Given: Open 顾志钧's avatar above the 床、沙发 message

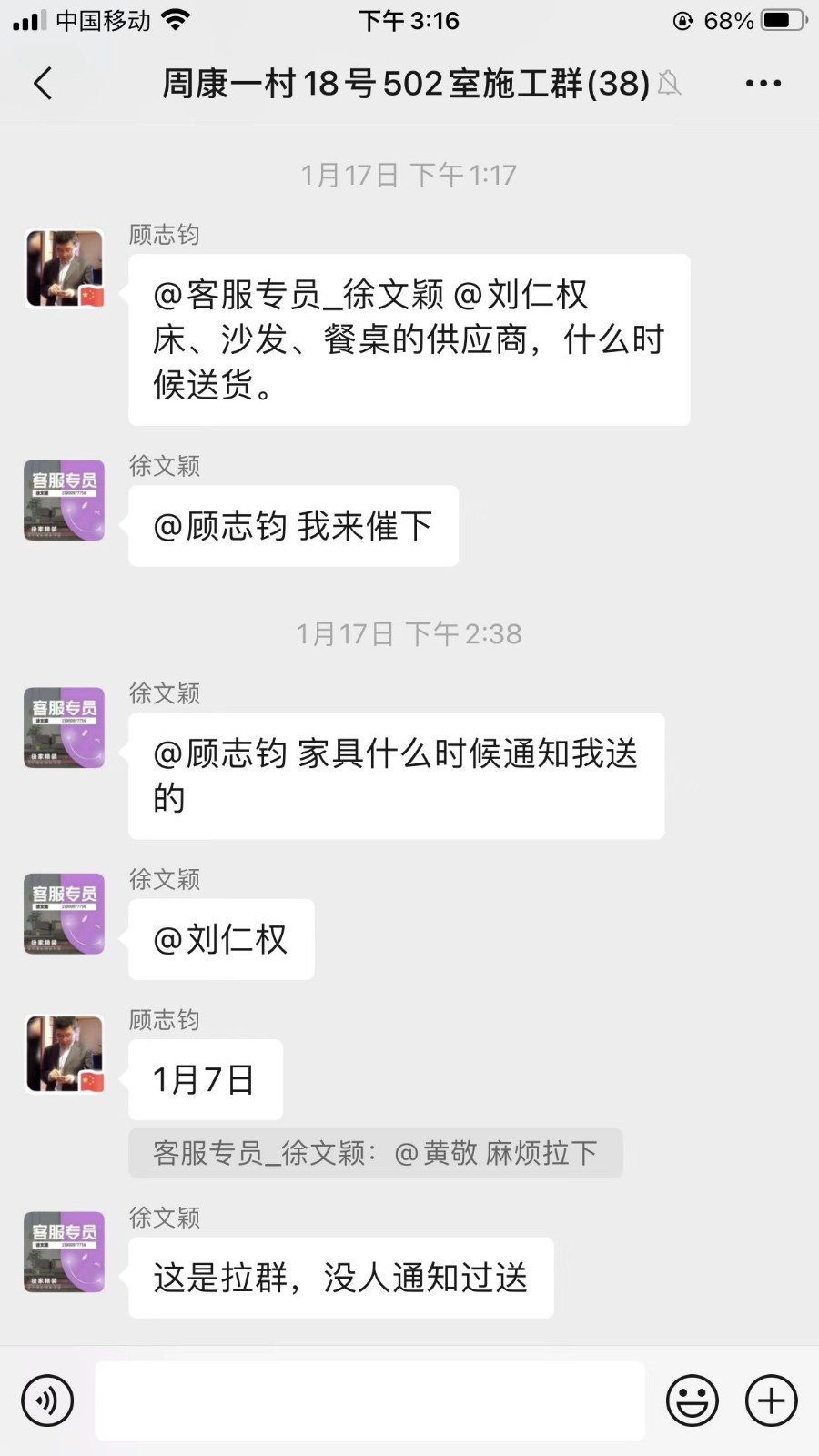Looking at the screenshot, I should click(65, 269).
